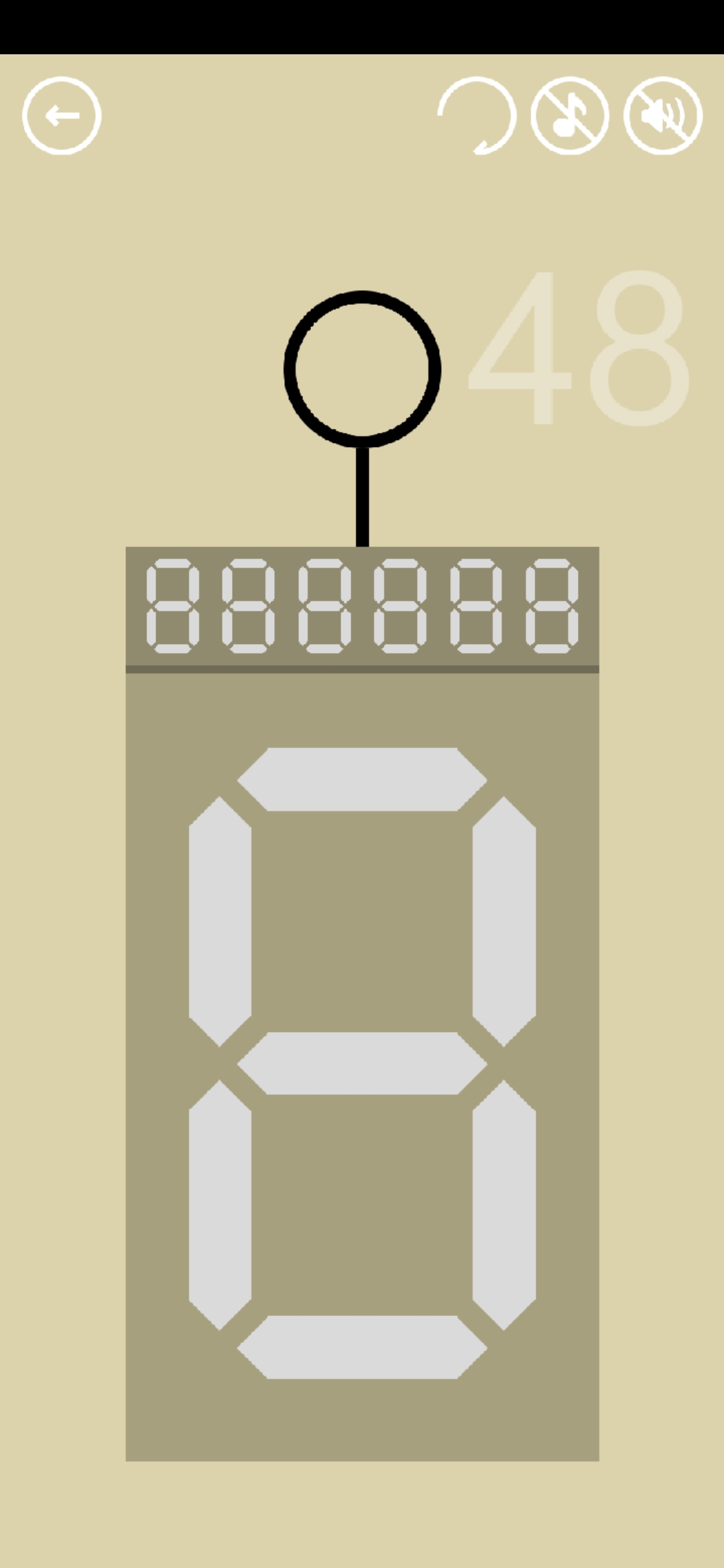This screenshot has width=724, height=1568.
Task: Tap the upper-left vertical segment of the big digit
Action: (220, 921)
